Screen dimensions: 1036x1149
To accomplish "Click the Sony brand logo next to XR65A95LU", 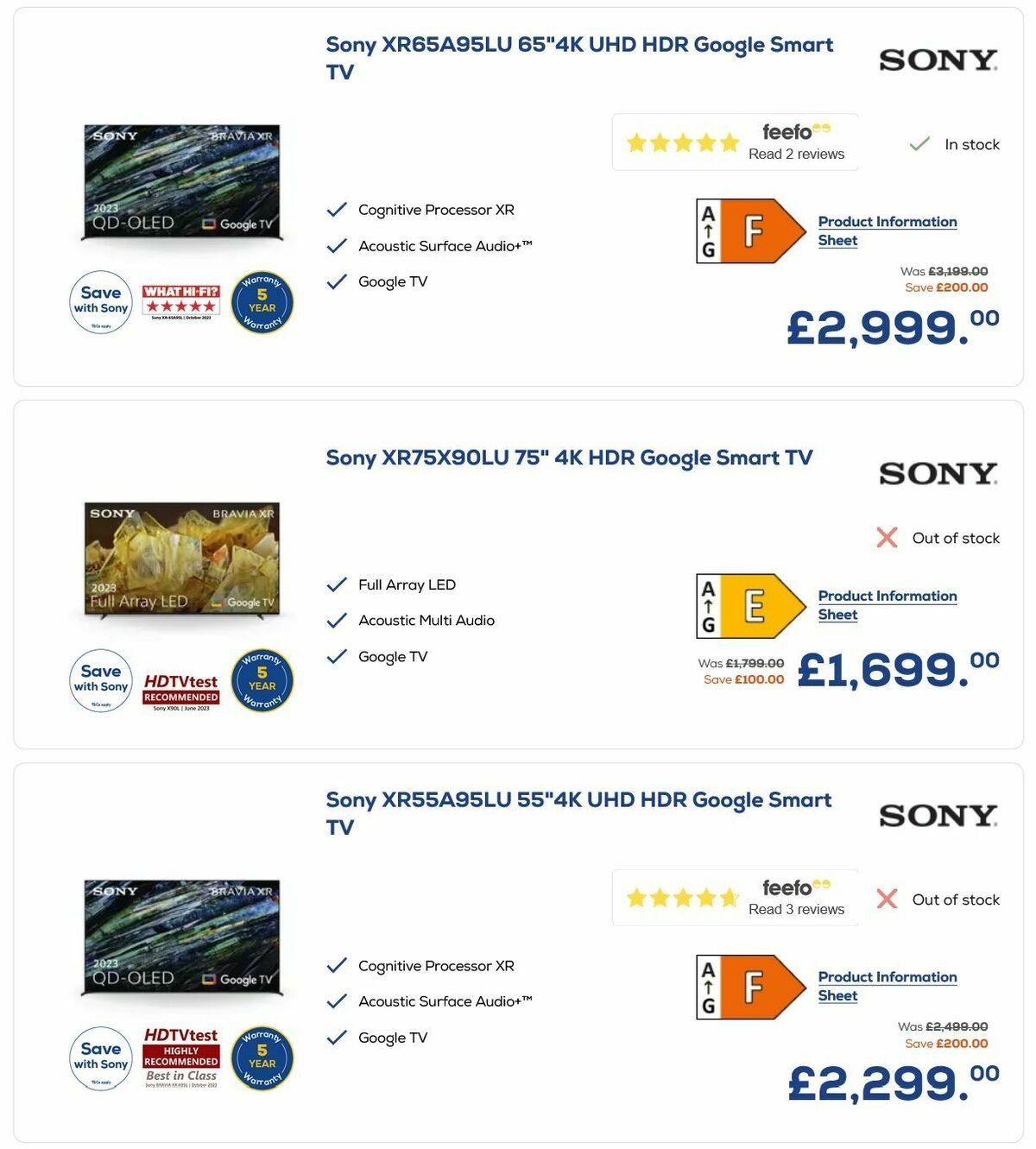I will pyautogui.click(x=938, y=60).
